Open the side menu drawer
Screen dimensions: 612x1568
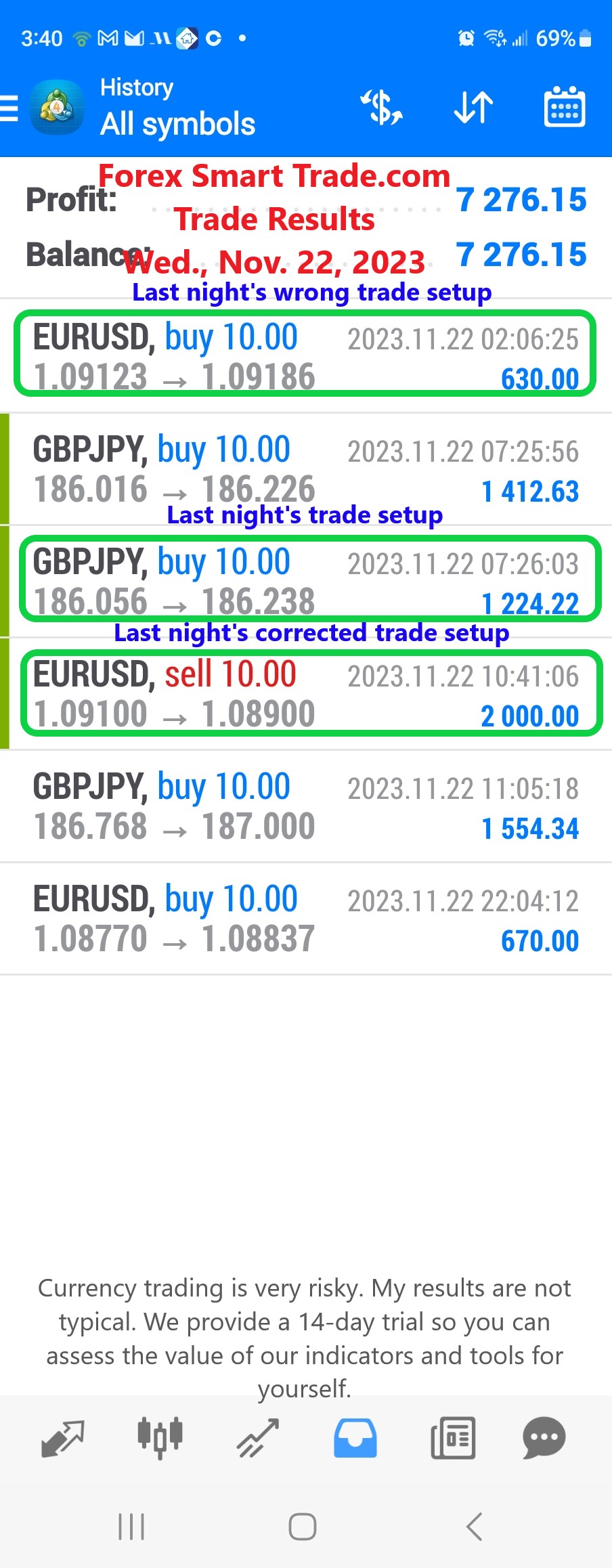9,108
